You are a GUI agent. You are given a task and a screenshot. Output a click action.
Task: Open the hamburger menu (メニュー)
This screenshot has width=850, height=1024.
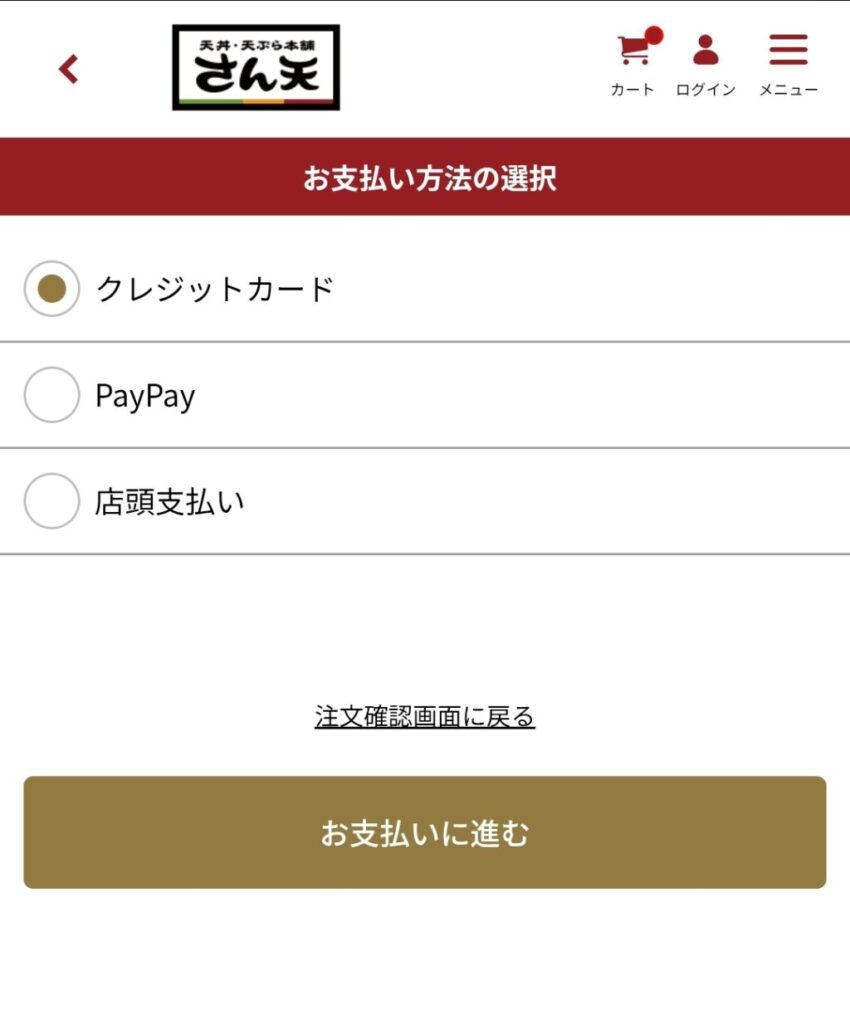click(788, 62)
